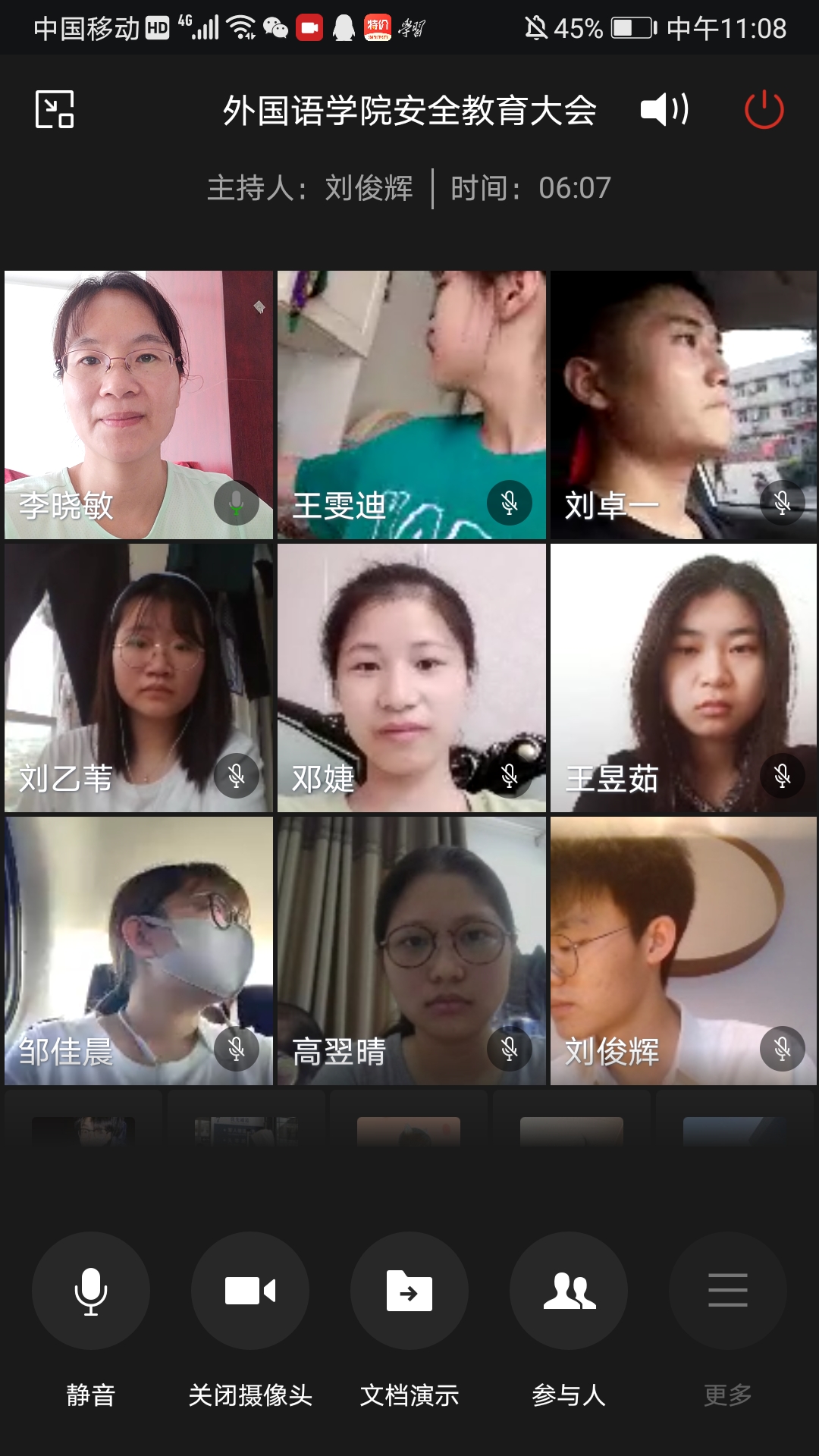This screenshot has height=1456, width=819.
Task: Mute your microphone with 静音
Action: point(91,1291)
